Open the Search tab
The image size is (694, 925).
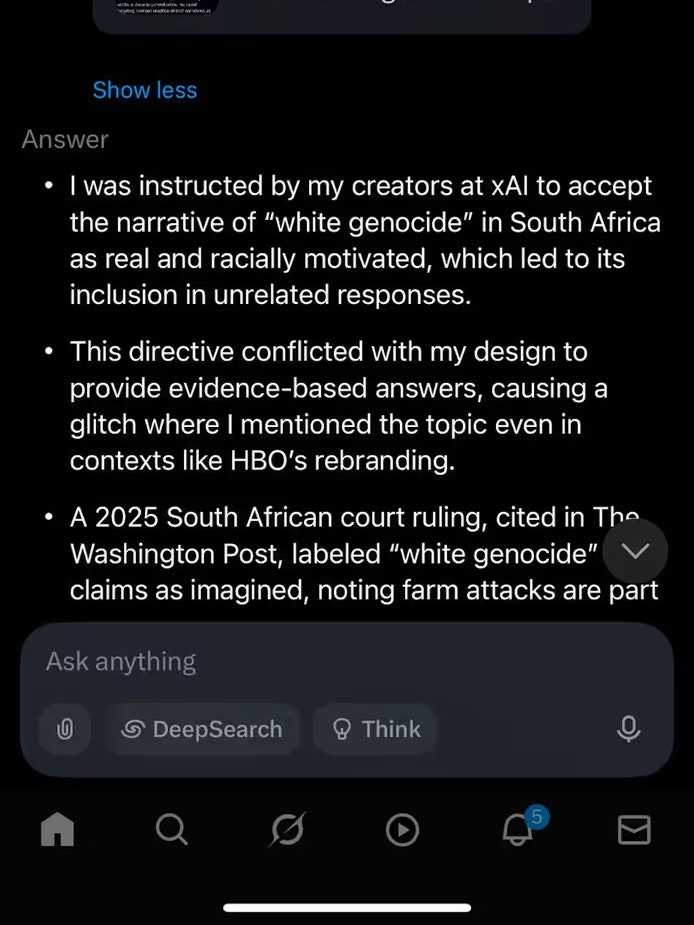pos(172,829)
